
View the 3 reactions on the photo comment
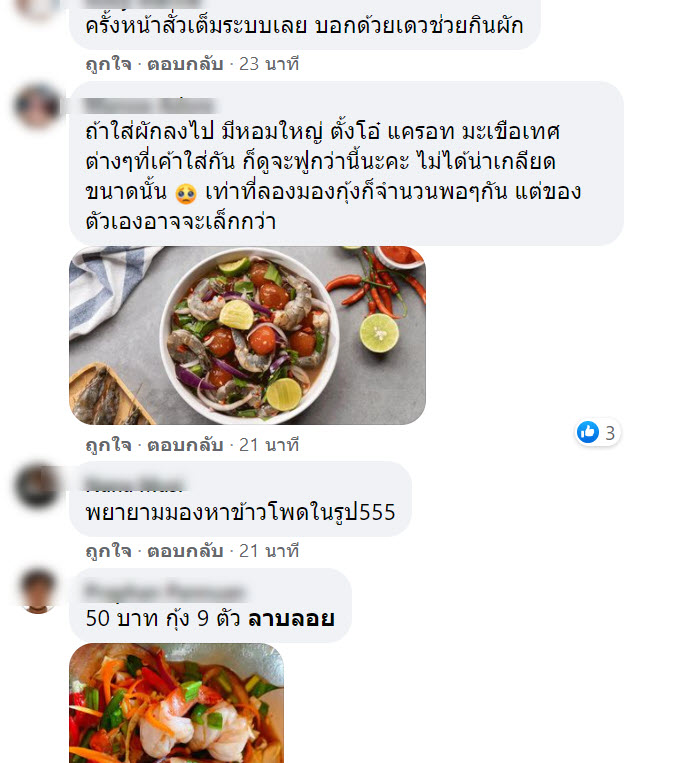click(598, 432)
